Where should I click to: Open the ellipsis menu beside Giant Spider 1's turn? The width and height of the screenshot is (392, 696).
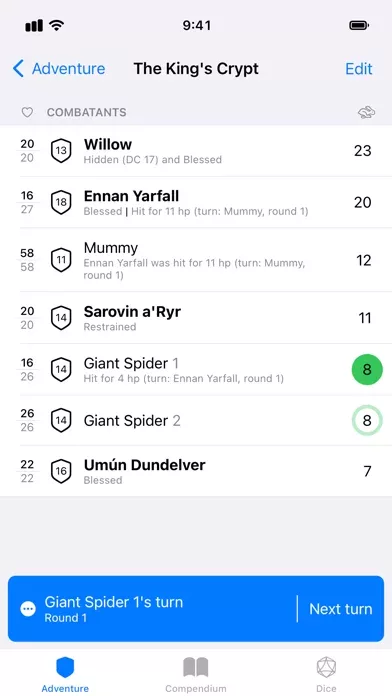click(x=28, y=609)
